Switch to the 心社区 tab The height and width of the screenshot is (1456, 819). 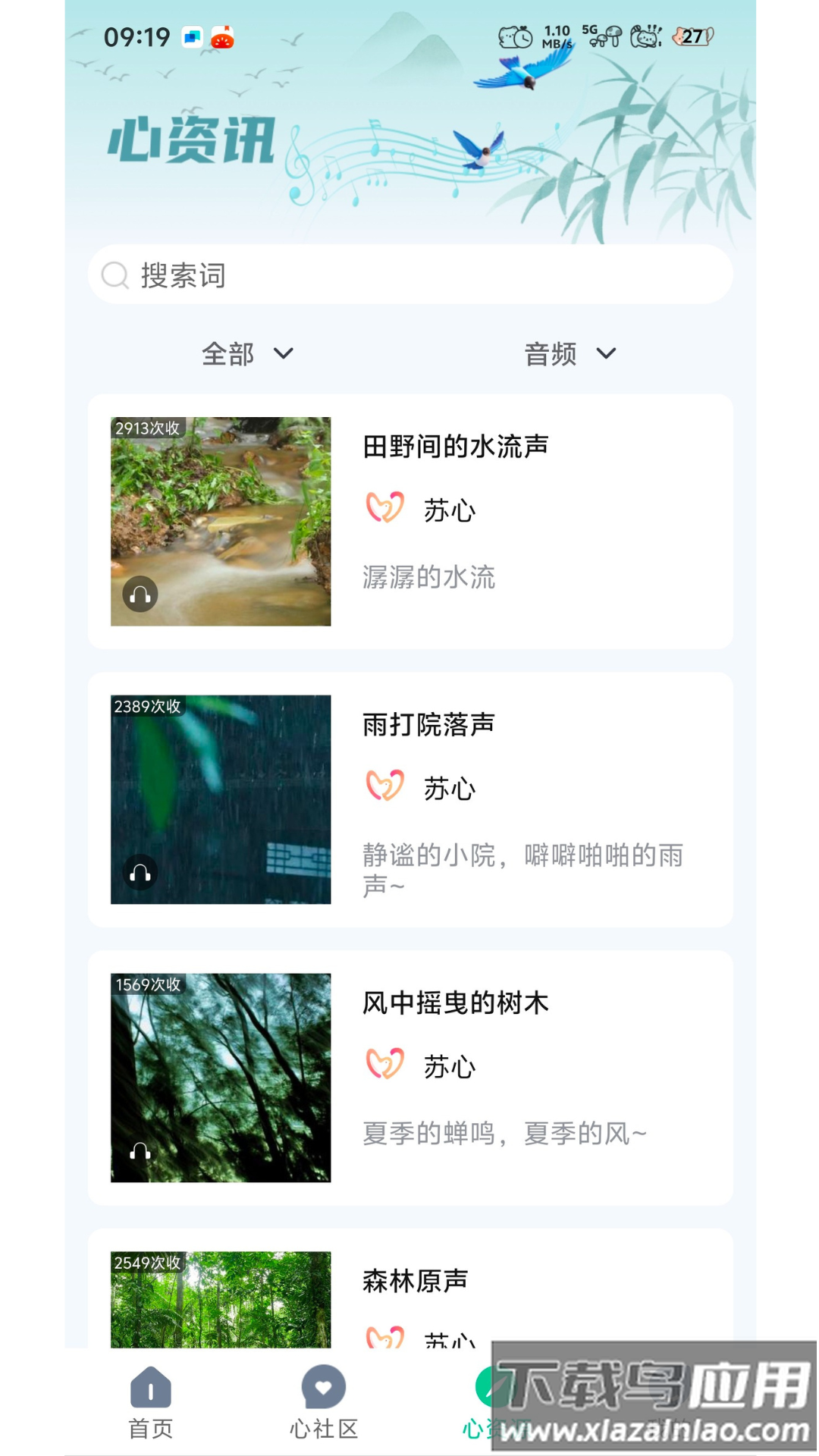(x=324, y=1403)
